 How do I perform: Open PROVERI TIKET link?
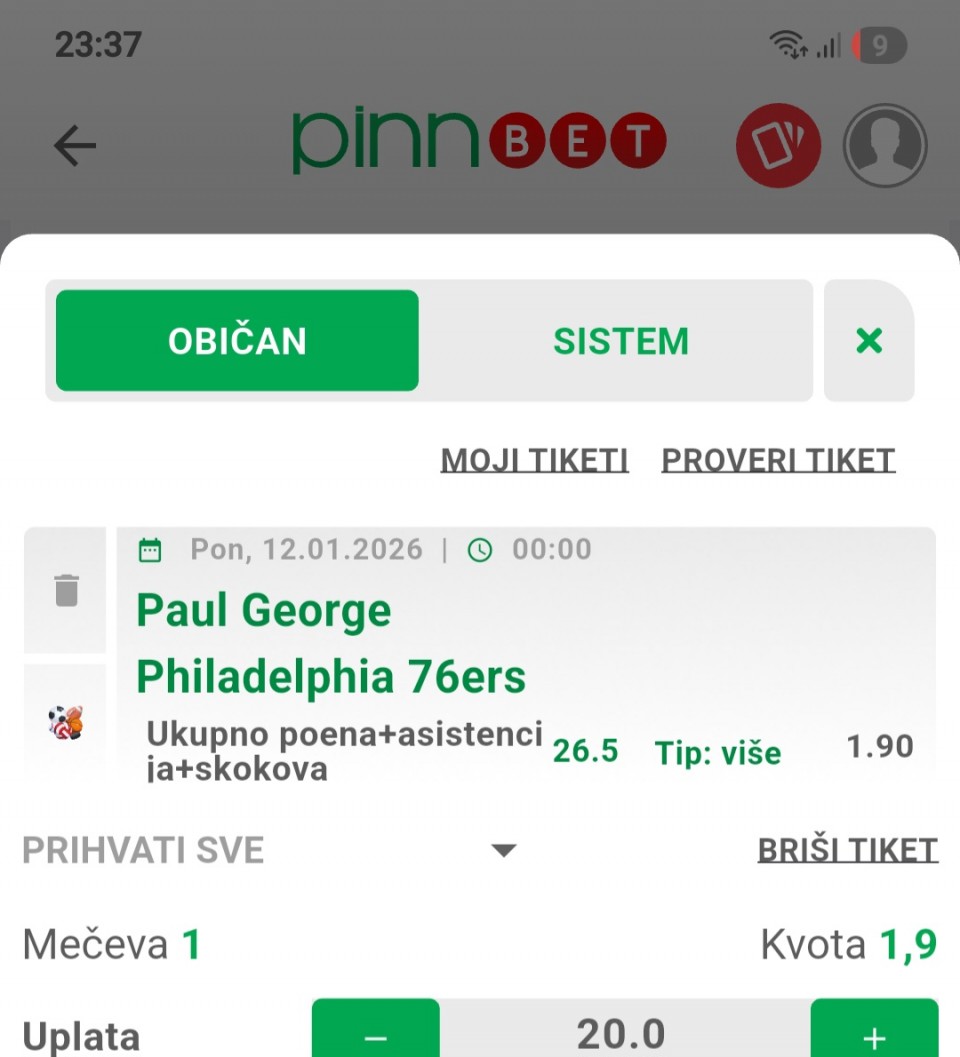(778, 460)
